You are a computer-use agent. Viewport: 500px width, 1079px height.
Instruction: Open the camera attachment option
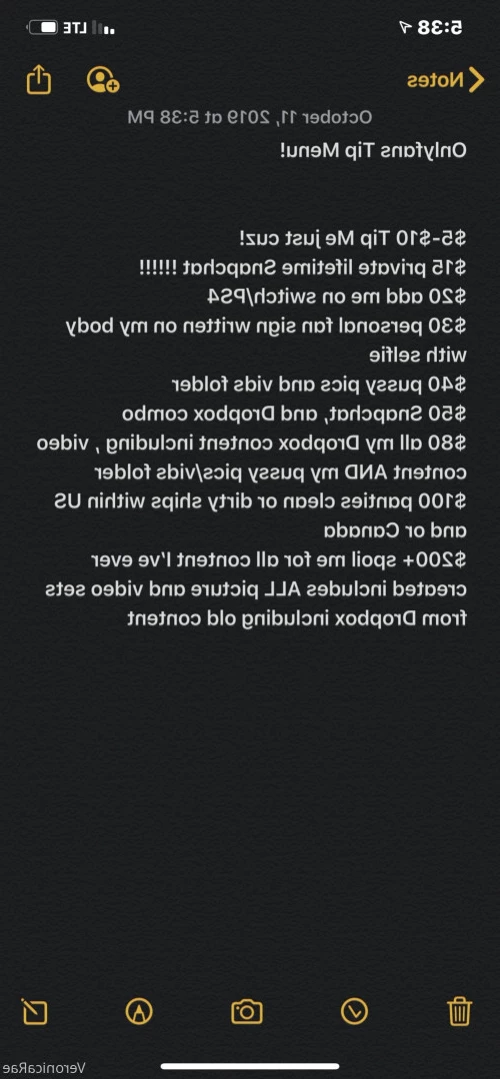(247, 1012)
